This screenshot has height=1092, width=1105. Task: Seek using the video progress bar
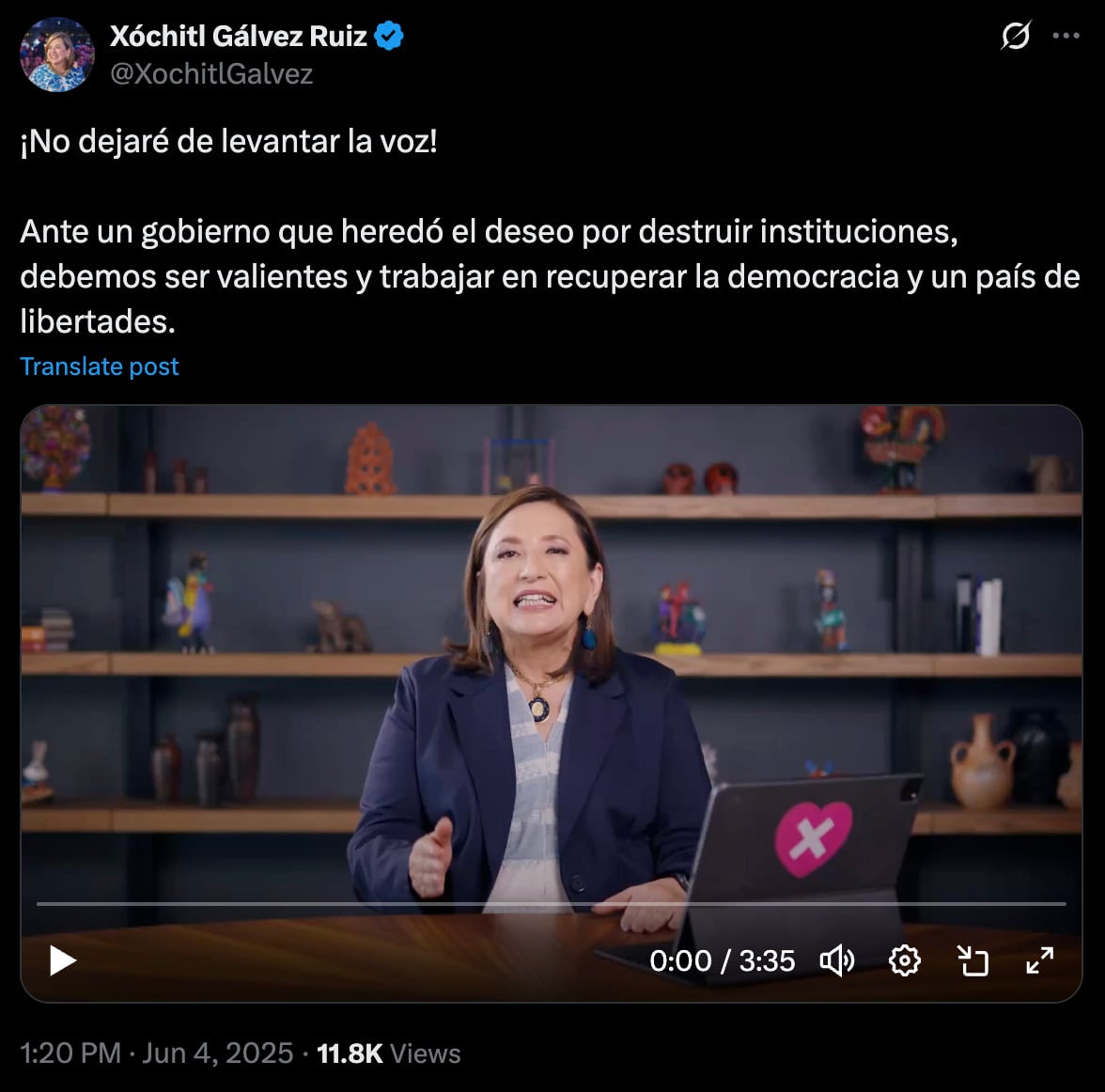(x=551, y=904)
